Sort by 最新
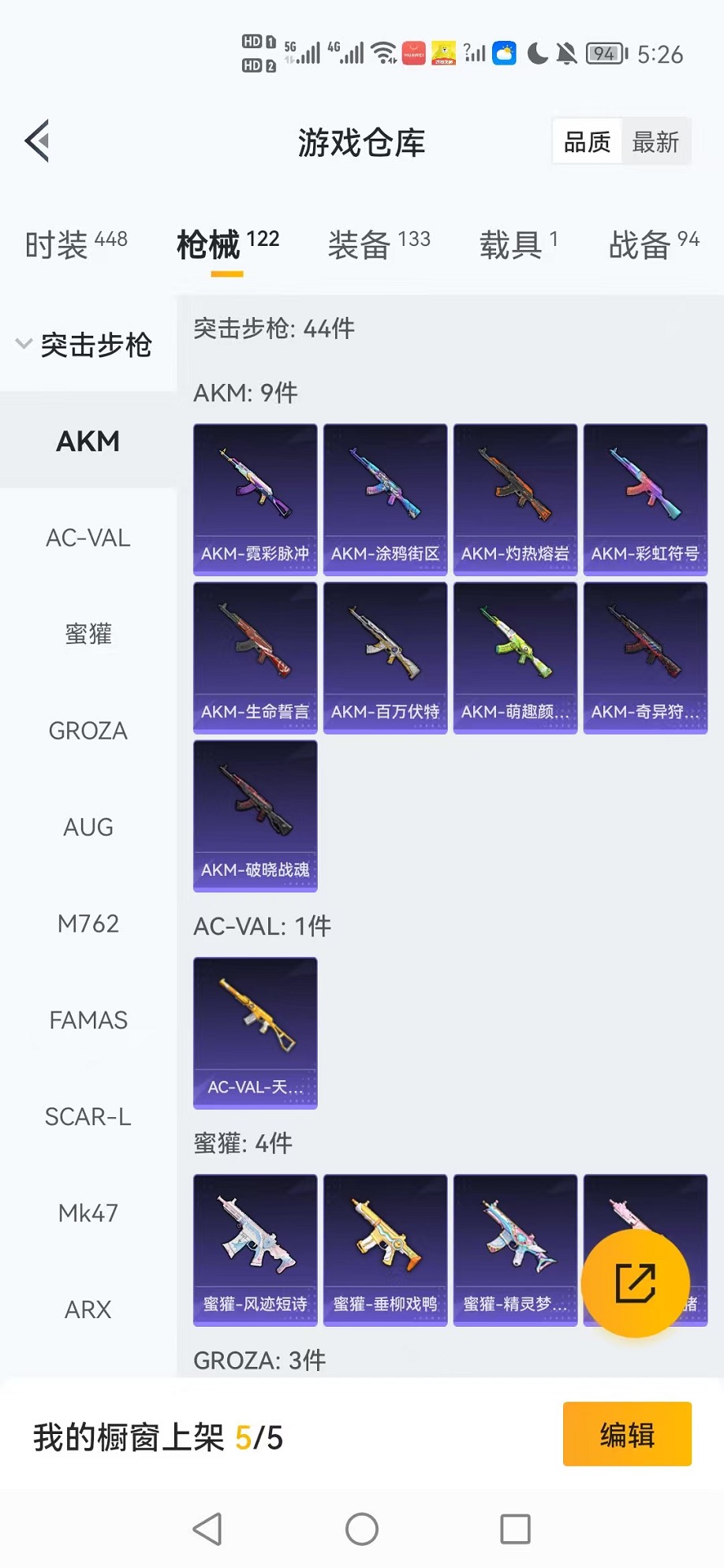Viewport: 724px width, 1568px height. [x=655, y=142]
